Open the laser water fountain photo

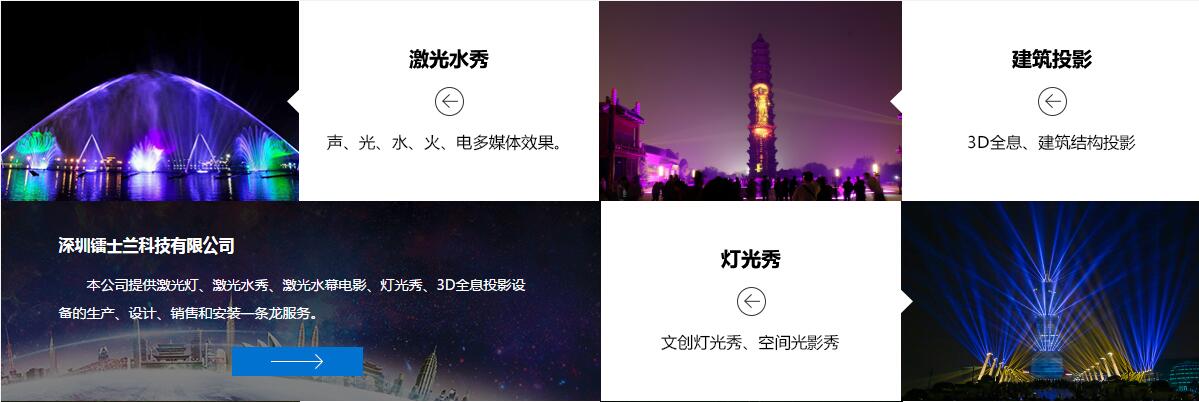(149, 100)
